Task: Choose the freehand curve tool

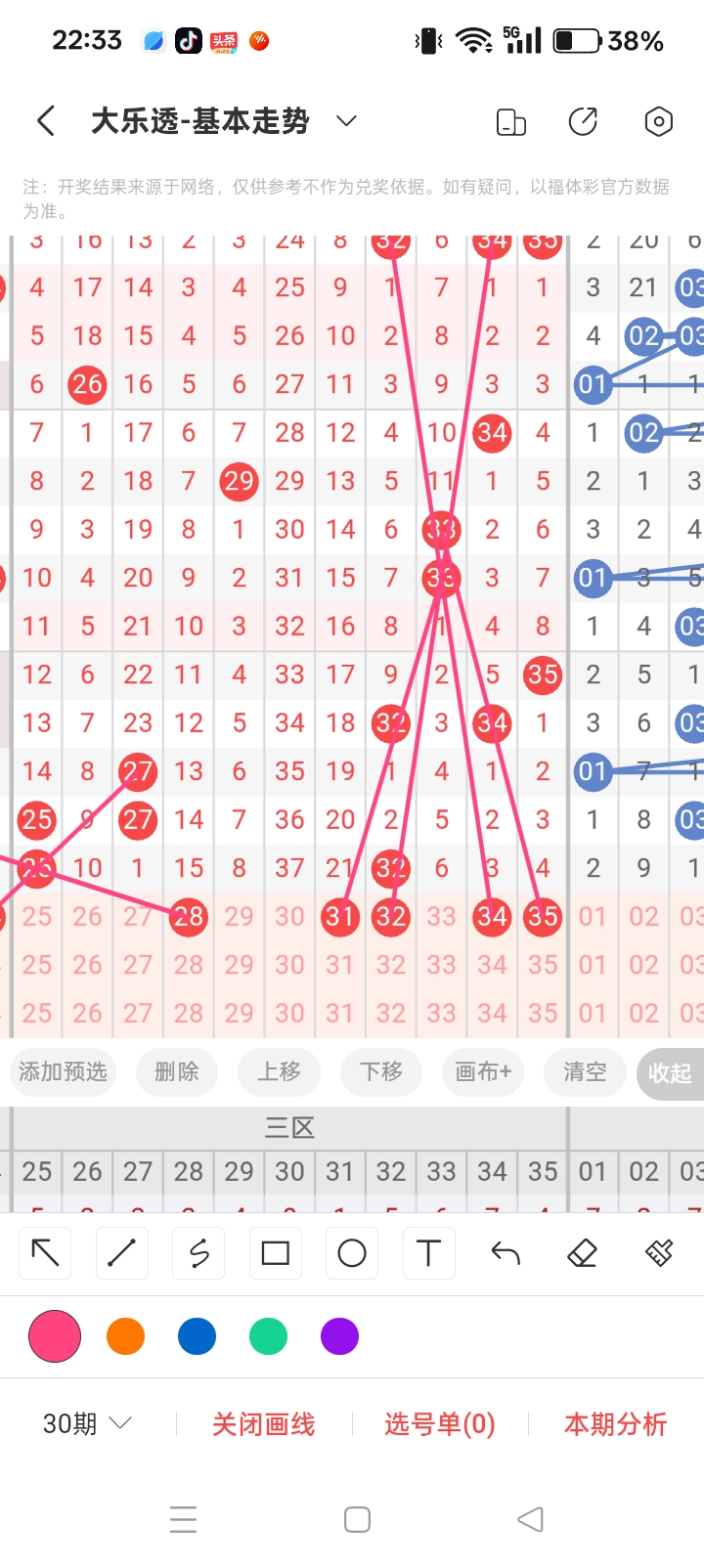Action: click(198, 1252)
